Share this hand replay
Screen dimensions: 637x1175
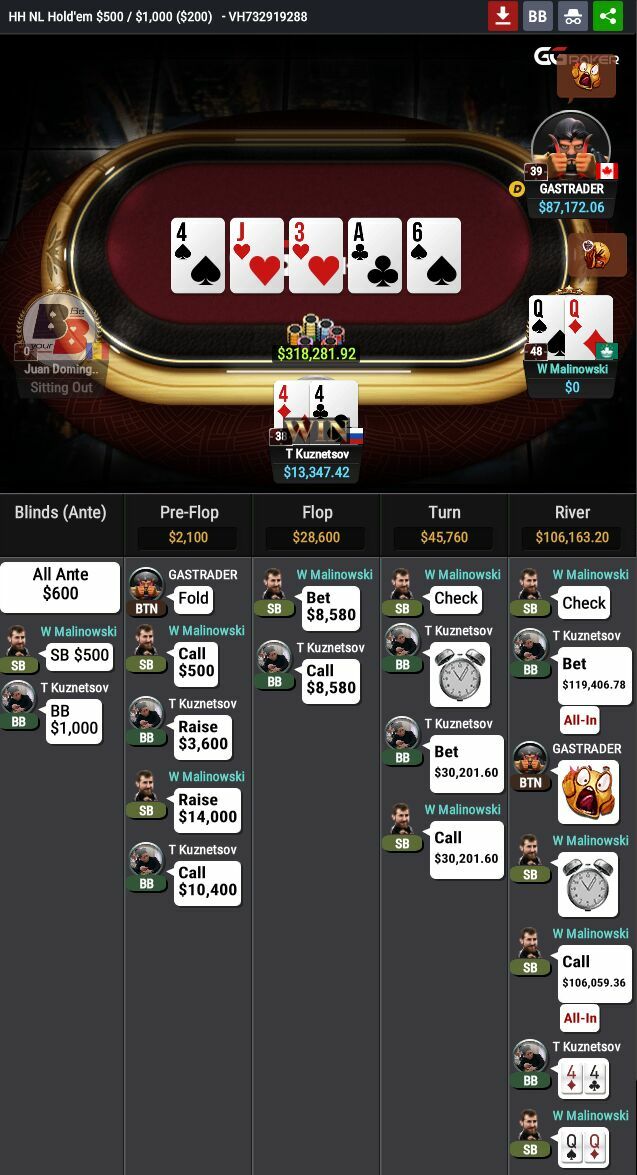pos(608,16)
